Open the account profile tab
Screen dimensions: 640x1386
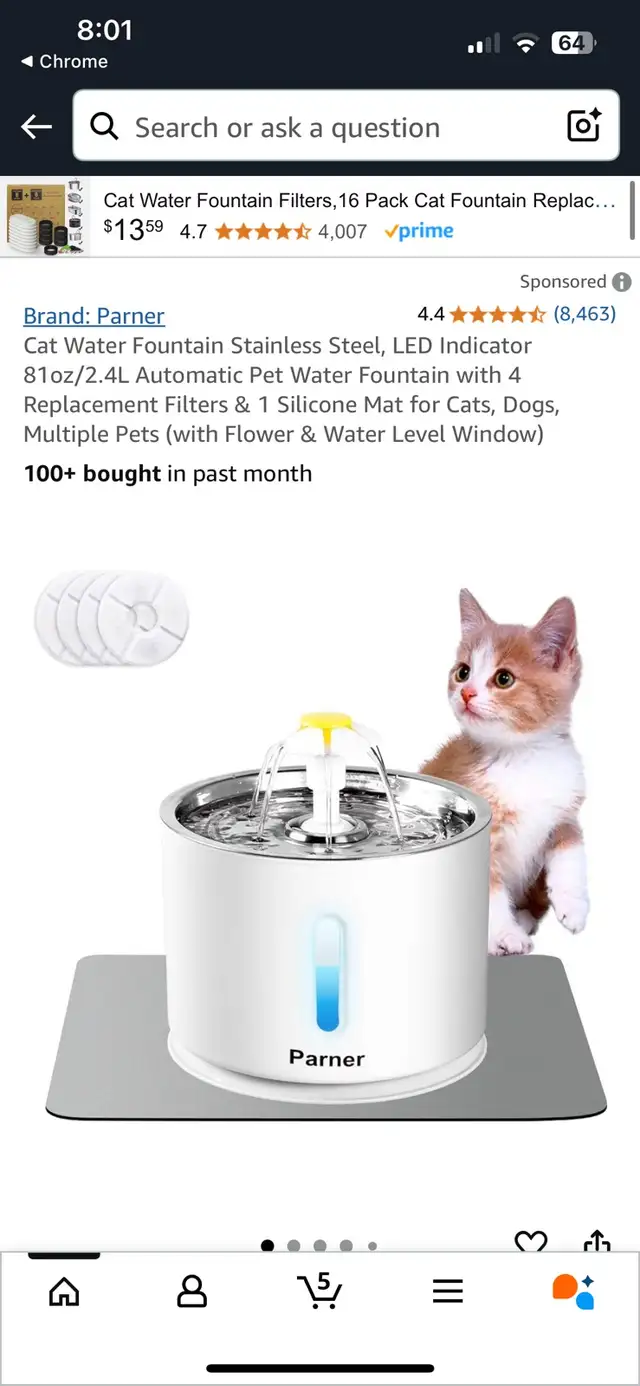191,1291
